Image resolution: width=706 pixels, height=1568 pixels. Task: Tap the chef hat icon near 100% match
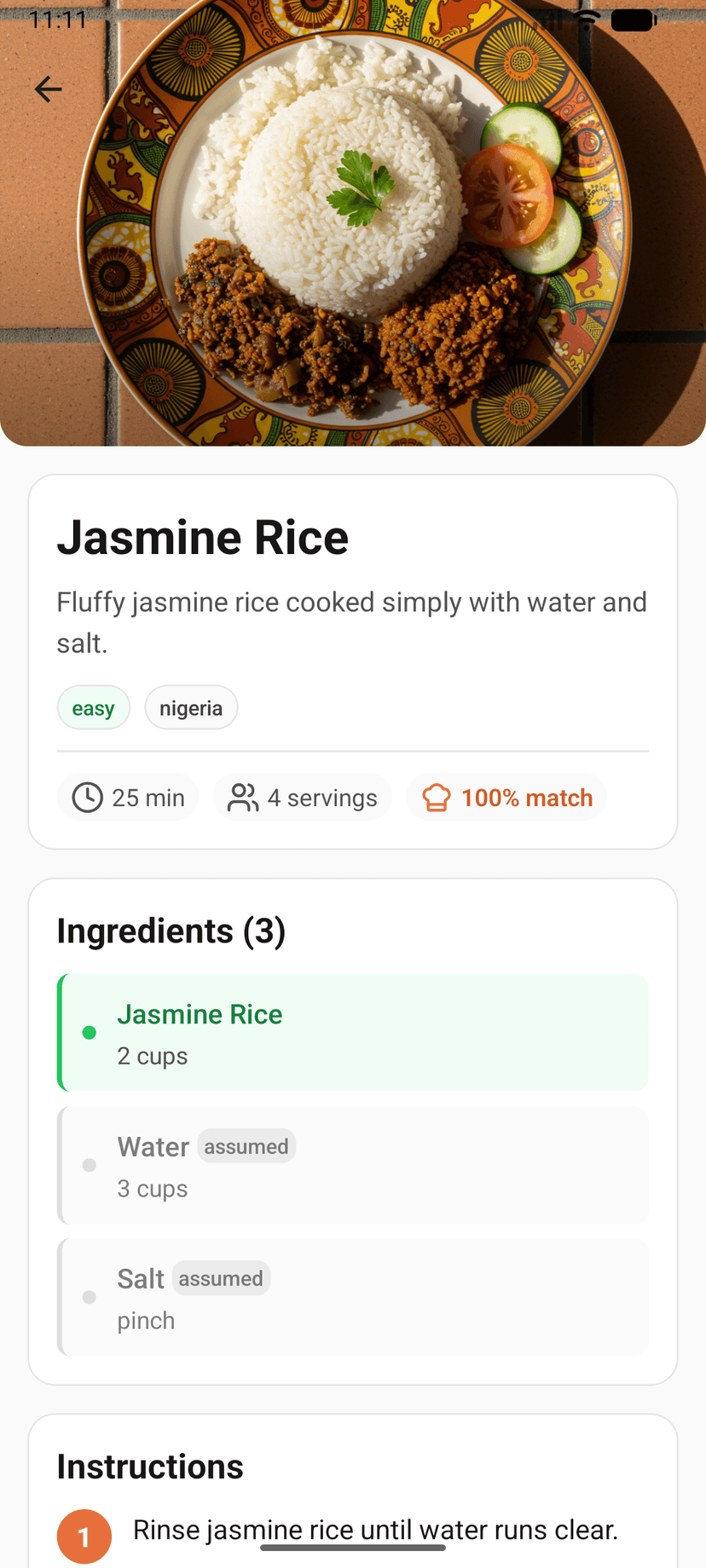point(437,797)
